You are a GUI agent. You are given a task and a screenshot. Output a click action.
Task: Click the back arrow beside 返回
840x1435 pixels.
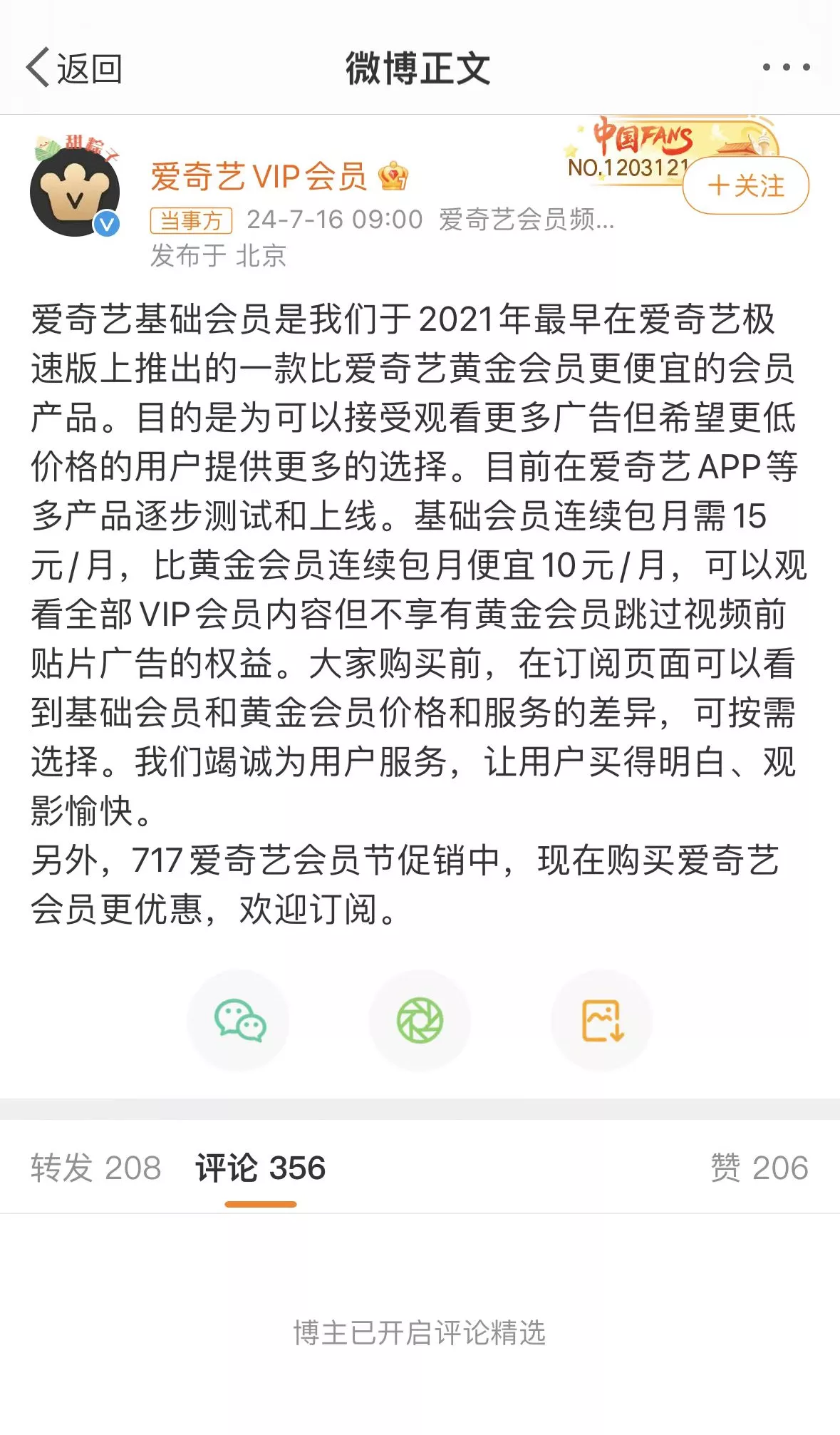(x=39, y=69)
